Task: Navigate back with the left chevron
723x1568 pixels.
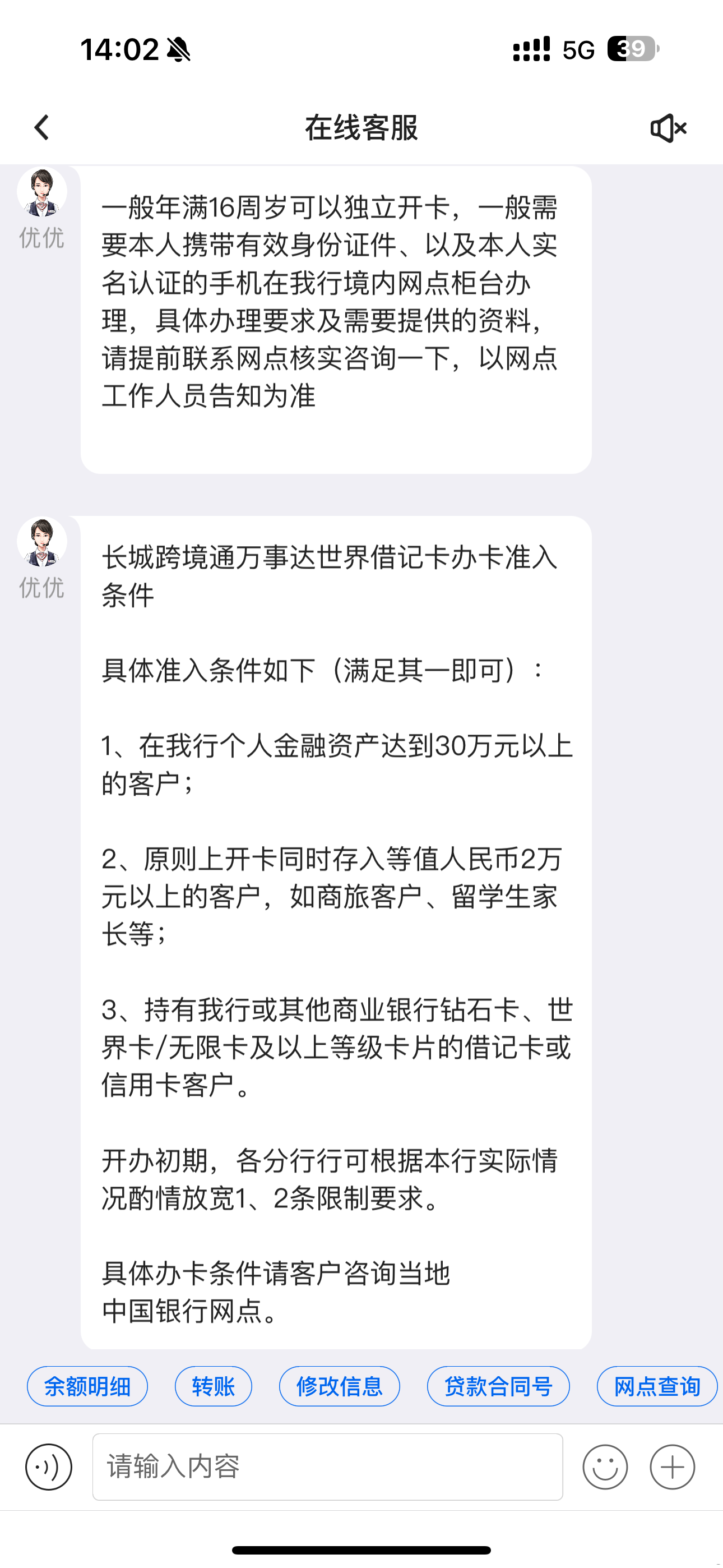Action: 41,127
